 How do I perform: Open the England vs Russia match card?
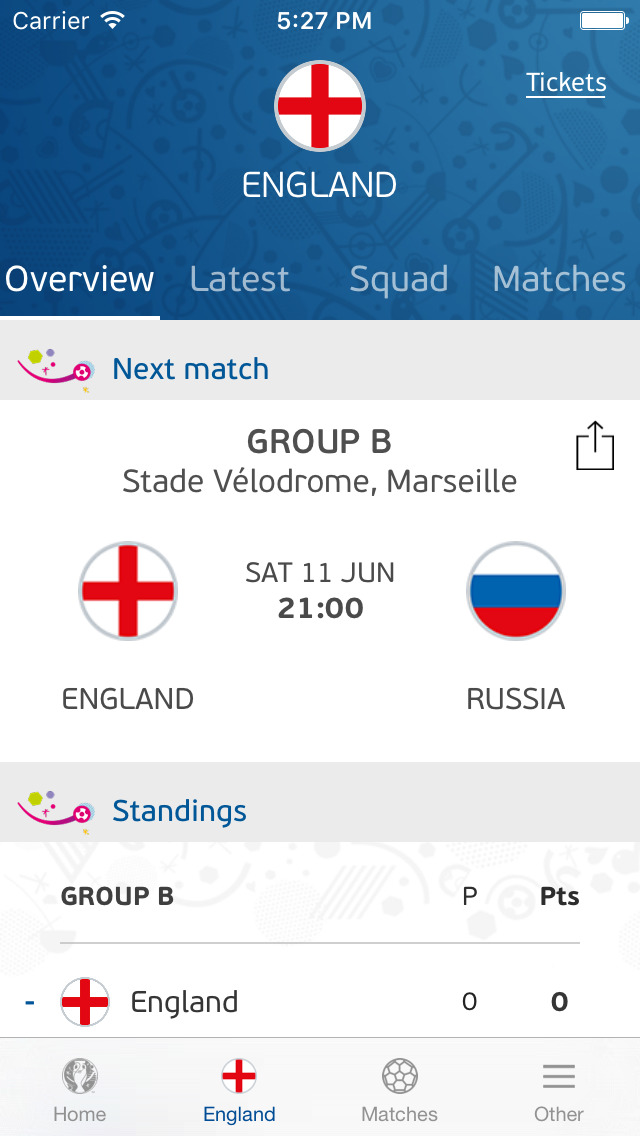pyautogui.click(x=320, y=620)
